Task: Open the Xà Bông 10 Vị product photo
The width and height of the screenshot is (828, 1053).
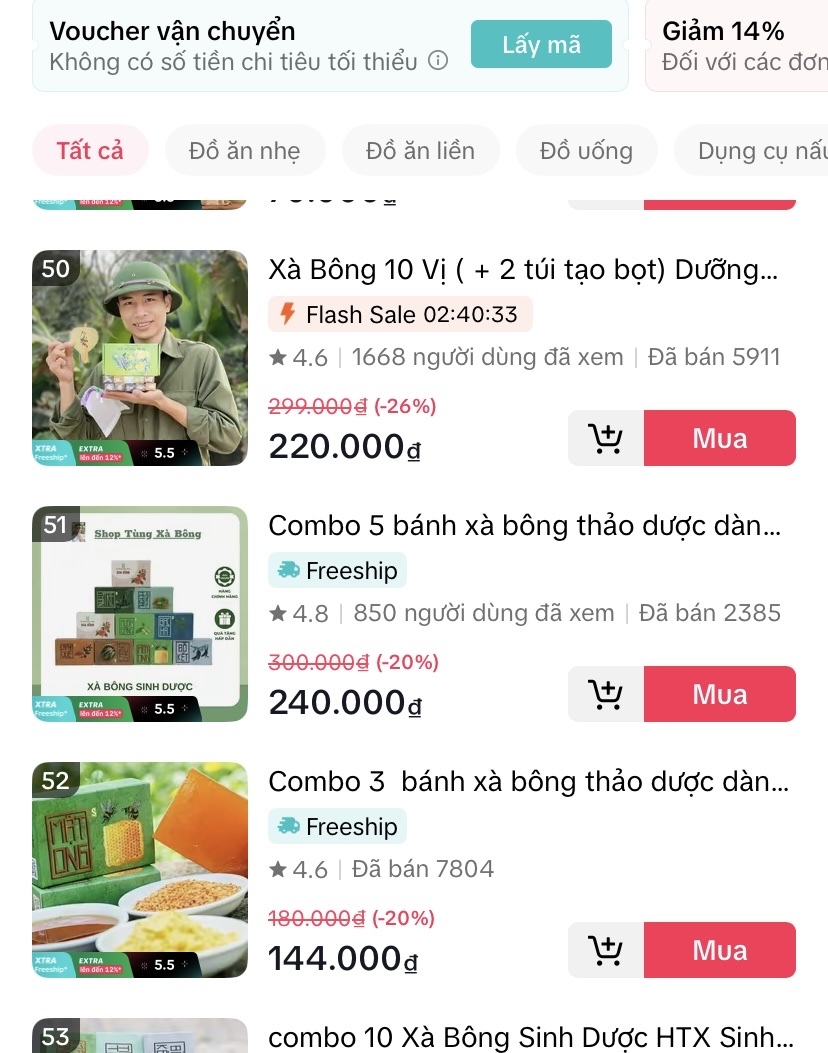Action: point(140,358)
